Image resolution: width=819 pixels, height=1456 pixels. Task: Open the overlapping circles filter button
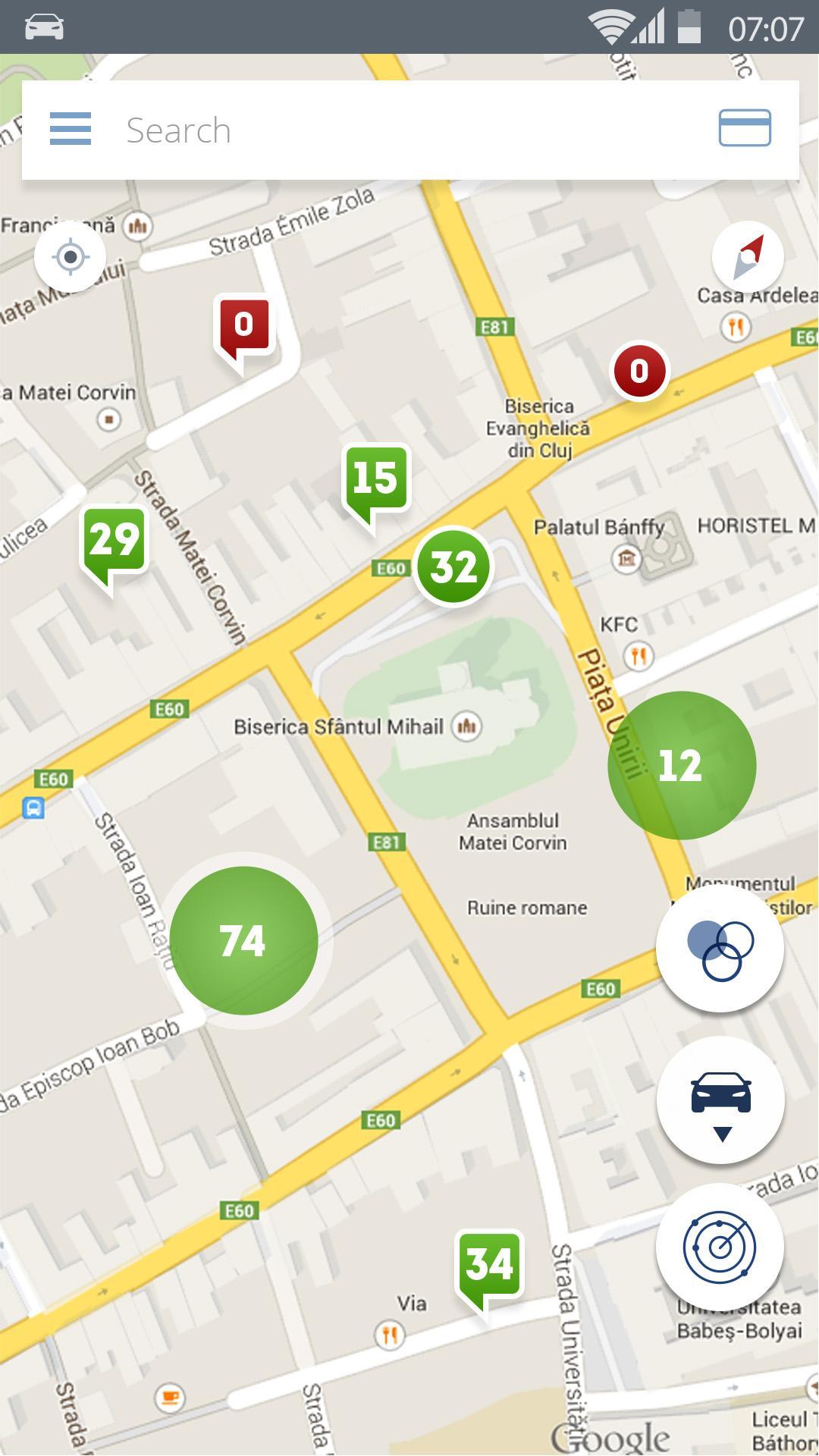pyautogui.click(x=720, y=949)
